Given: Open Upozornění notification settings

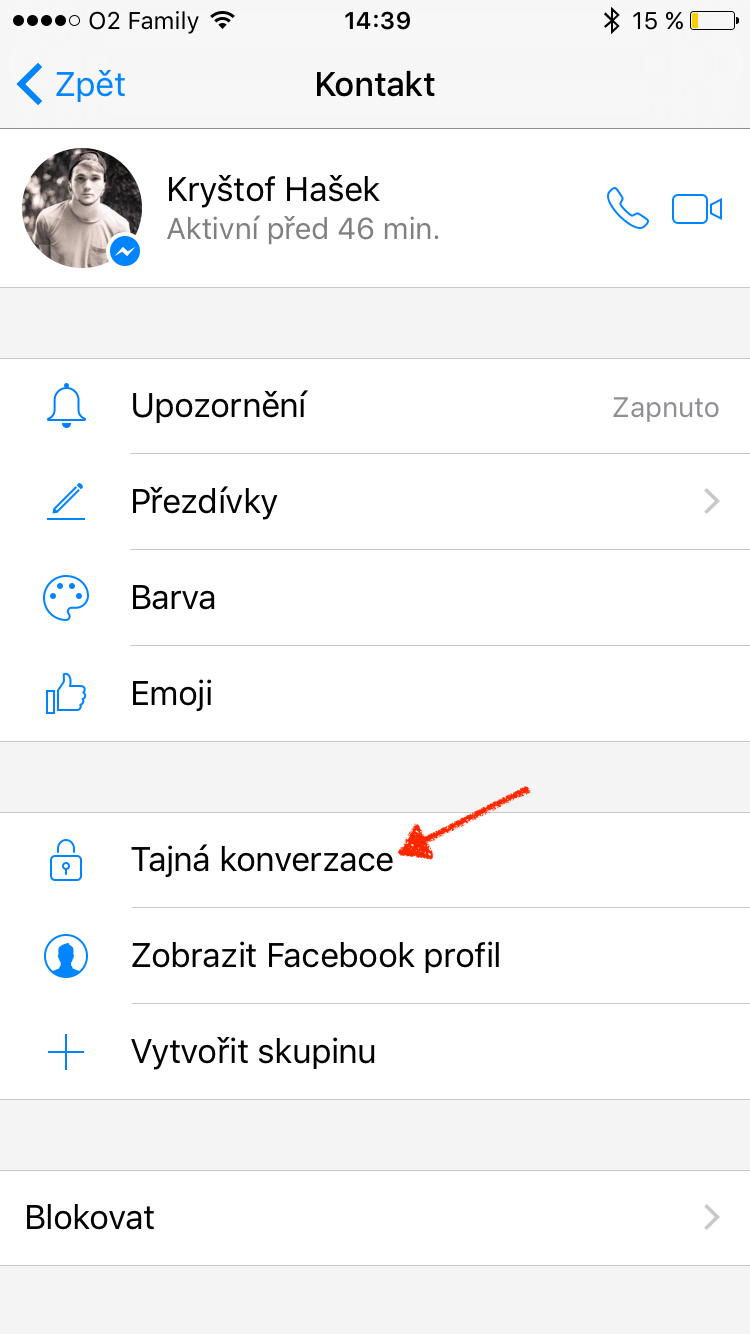Looking at the screenshot, I should pyautogui.click(x=375, y=406).
